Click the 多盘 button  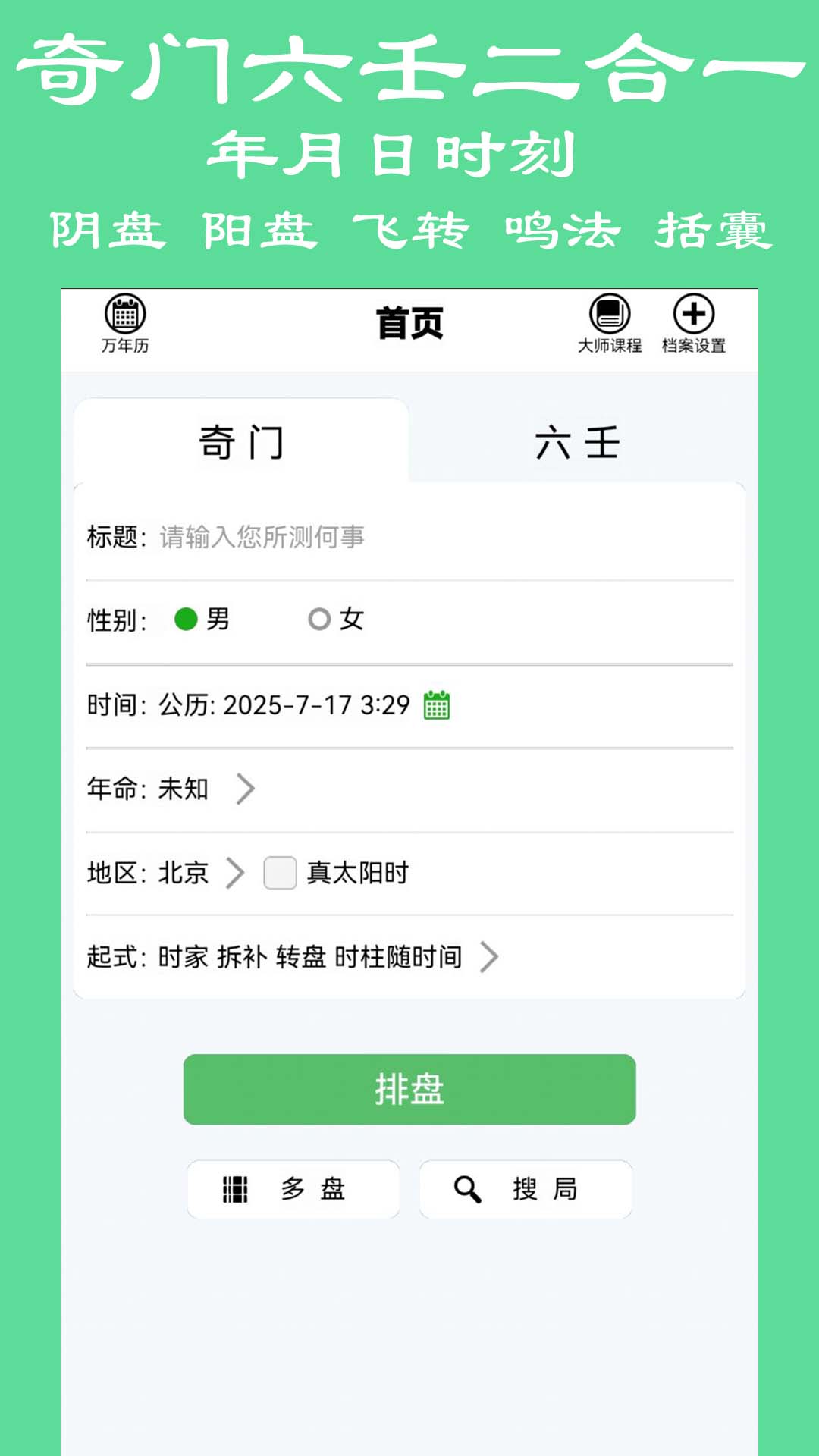293,1189
